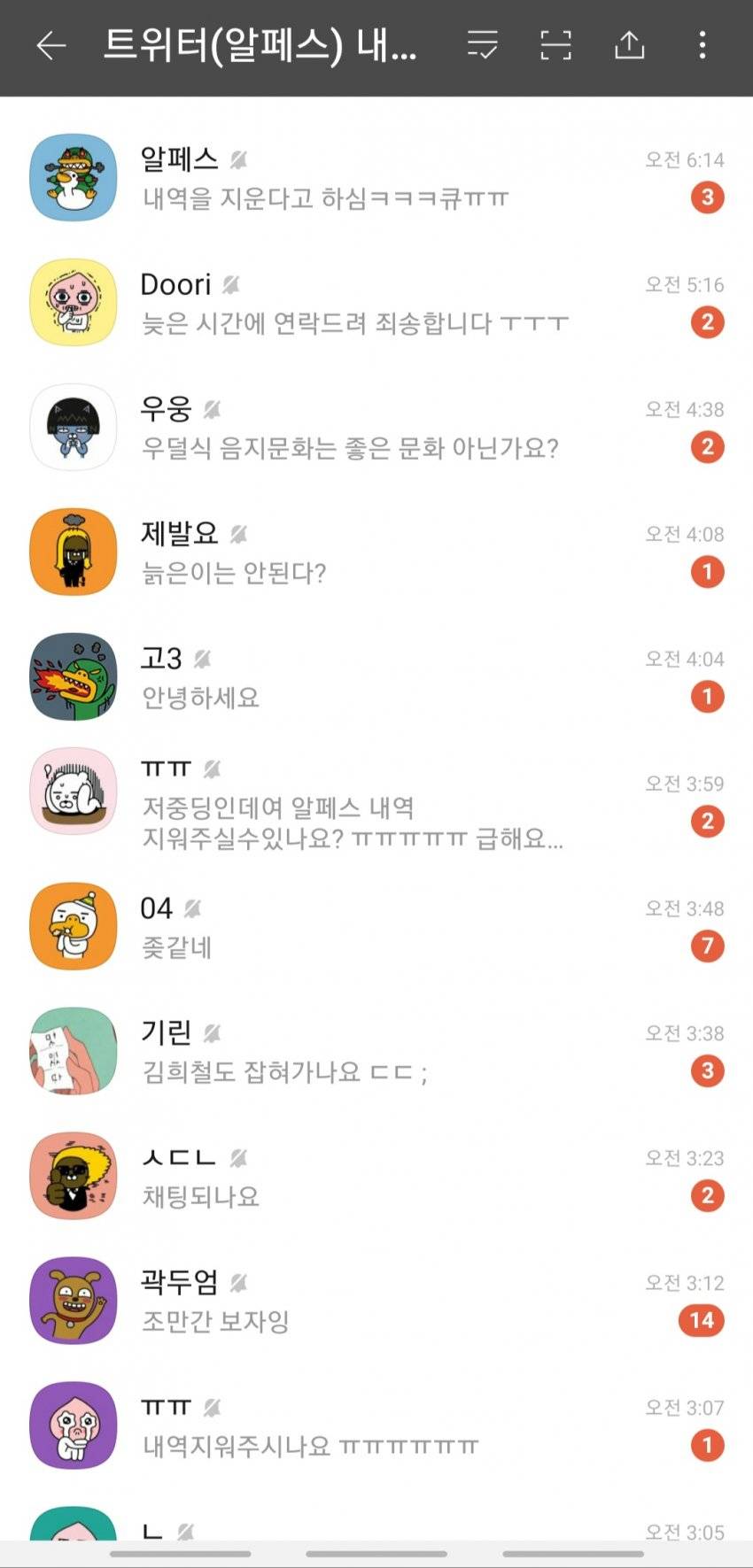The width and height of the screenshot is (753, 1568).
Task: Mark all chats as read icon
Action: click(482, 45)
